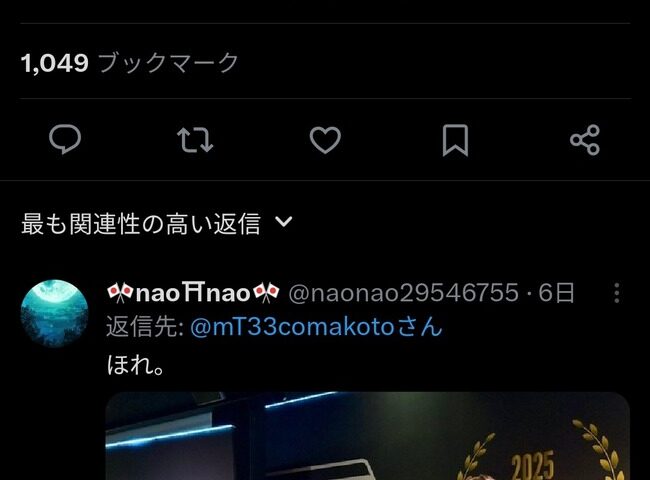Viewport: 650px width, 480px height.
Task: Reply to the tweet via comment icon
Action: (65, 140)
